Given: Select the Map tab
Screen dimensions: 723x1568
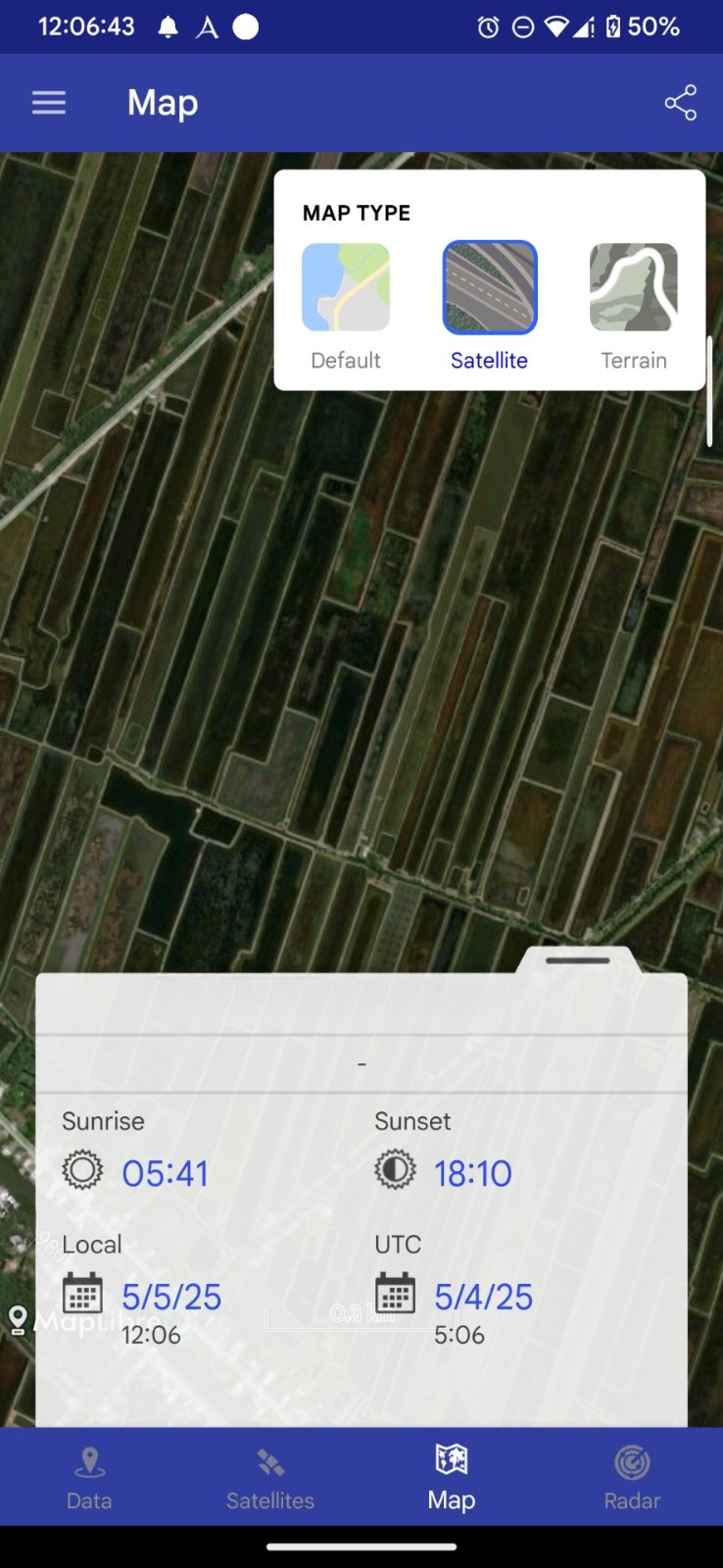Looking at the screenshot, I should (x=452, y=1477).
